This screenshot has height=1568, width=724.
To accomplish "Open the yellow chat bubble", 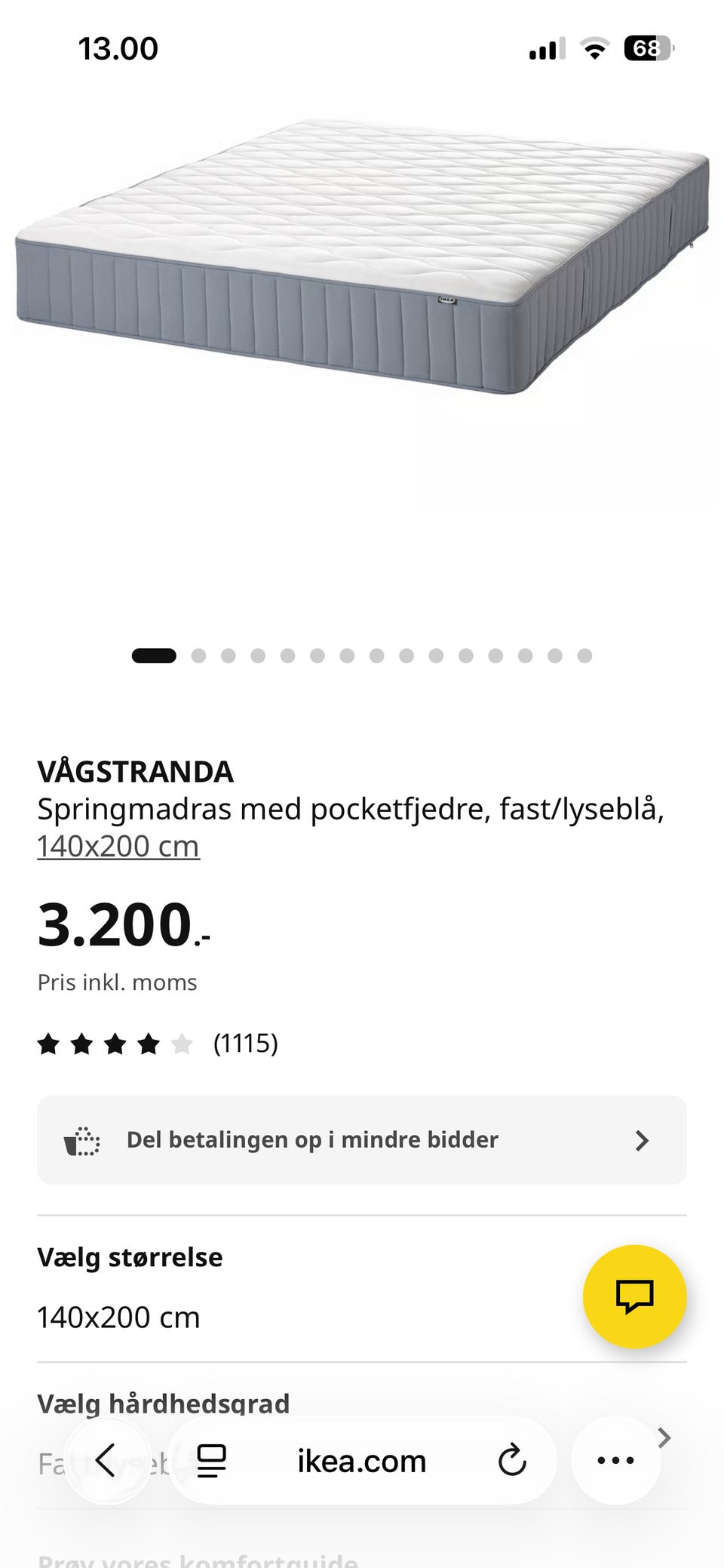I will click(636, 1296).
